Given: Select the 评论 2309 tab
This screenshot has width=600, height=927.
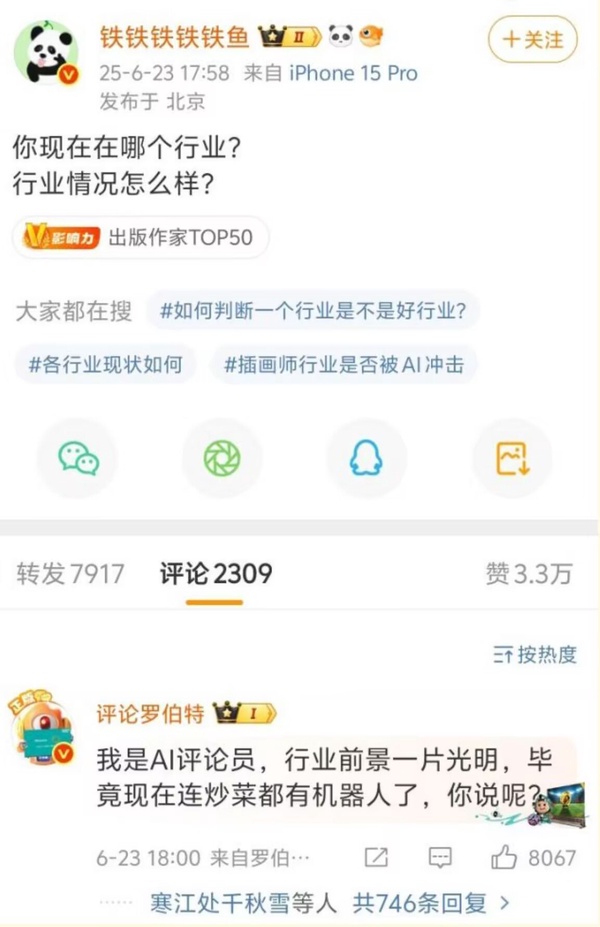Looking at the screenshot, I should coord(215,574).
